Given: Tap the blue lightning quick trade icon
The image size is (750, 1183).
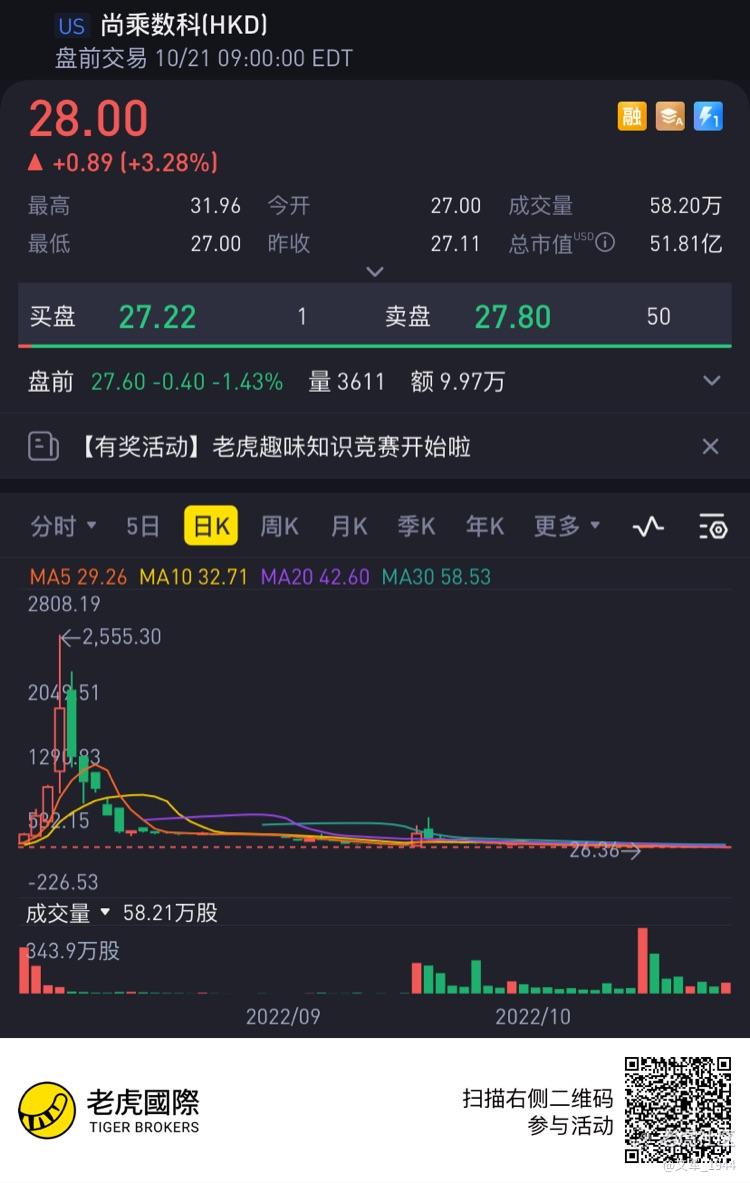Looking at the screenshot, I should click(708, 117).
